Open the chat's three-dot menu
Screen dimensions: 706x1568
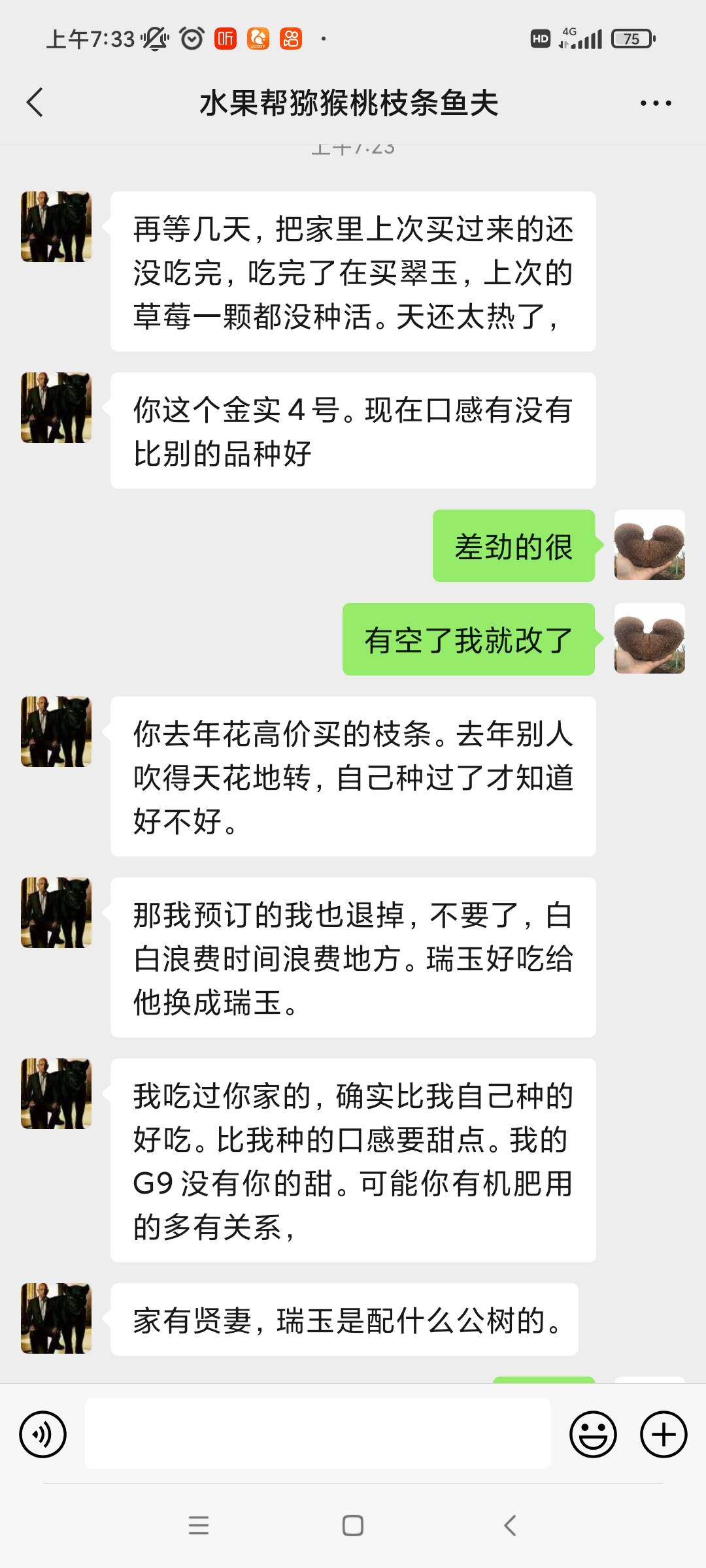coord(656,103)
